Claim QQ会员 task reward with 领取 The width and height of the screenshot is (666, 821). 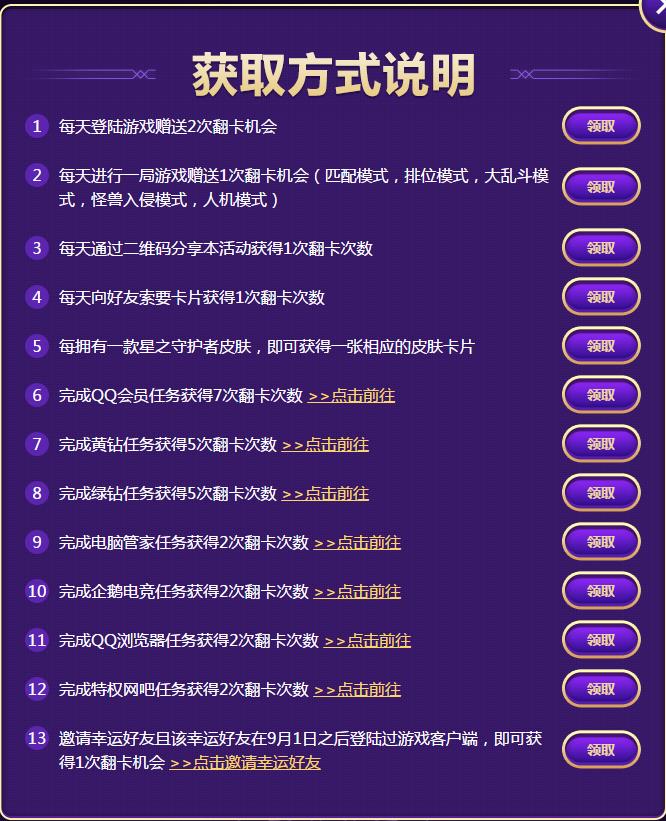[x=601, y=395]
